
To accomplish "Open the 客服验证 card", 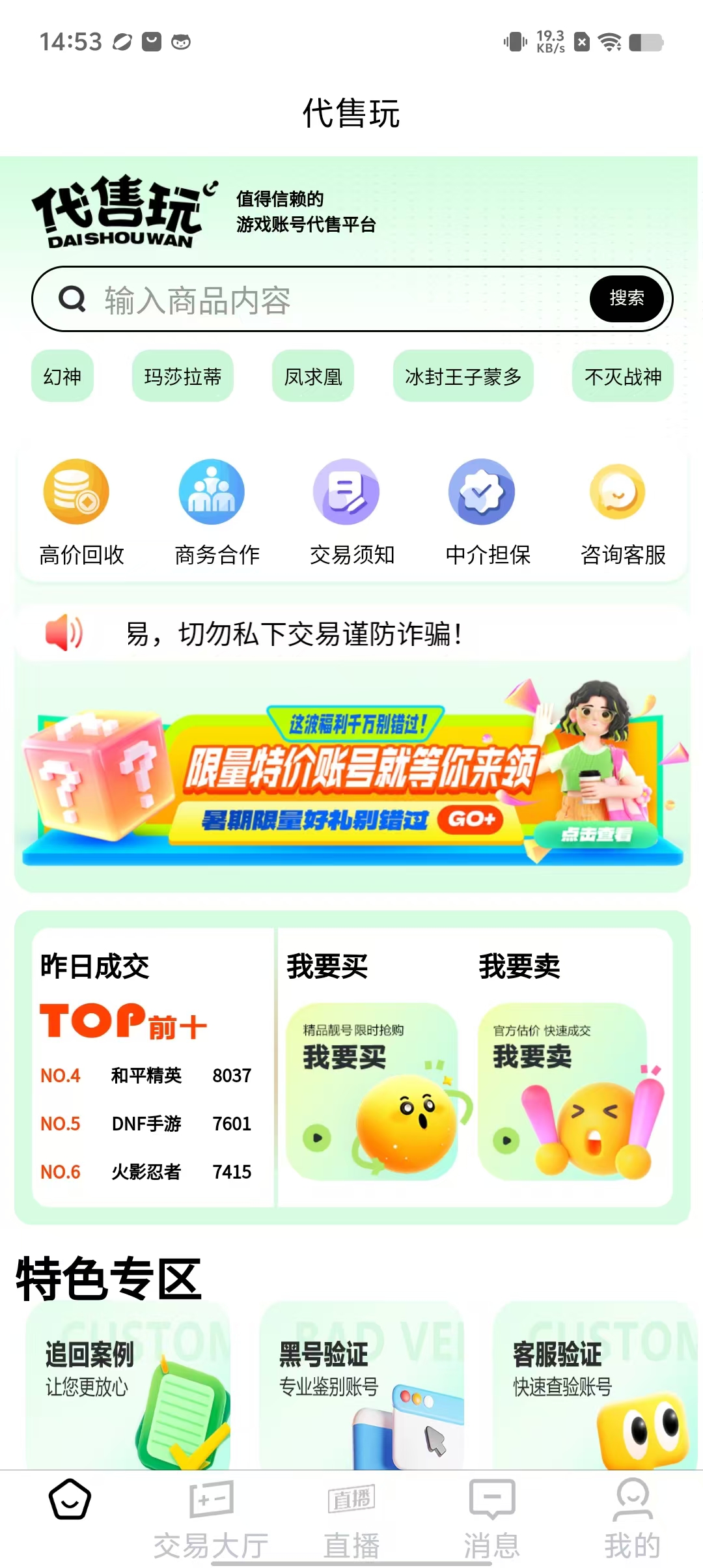I will pos(595,1387).
